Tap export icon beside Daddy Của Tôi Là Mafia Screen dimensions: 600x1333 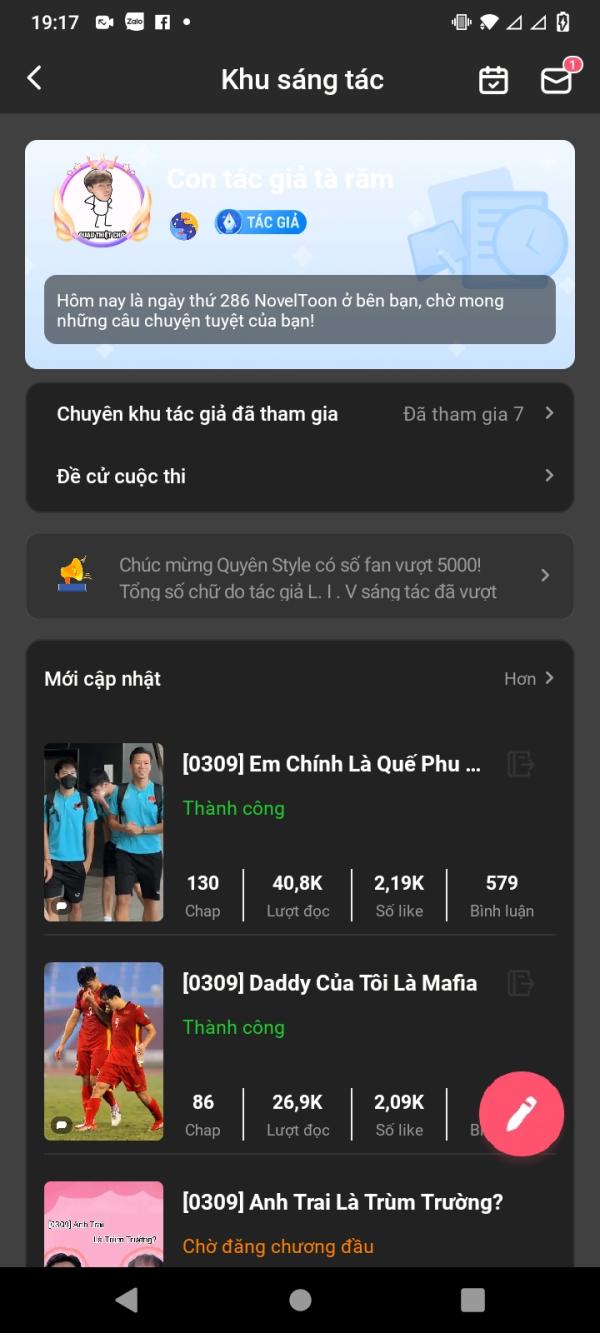click(x=520, y=983)
